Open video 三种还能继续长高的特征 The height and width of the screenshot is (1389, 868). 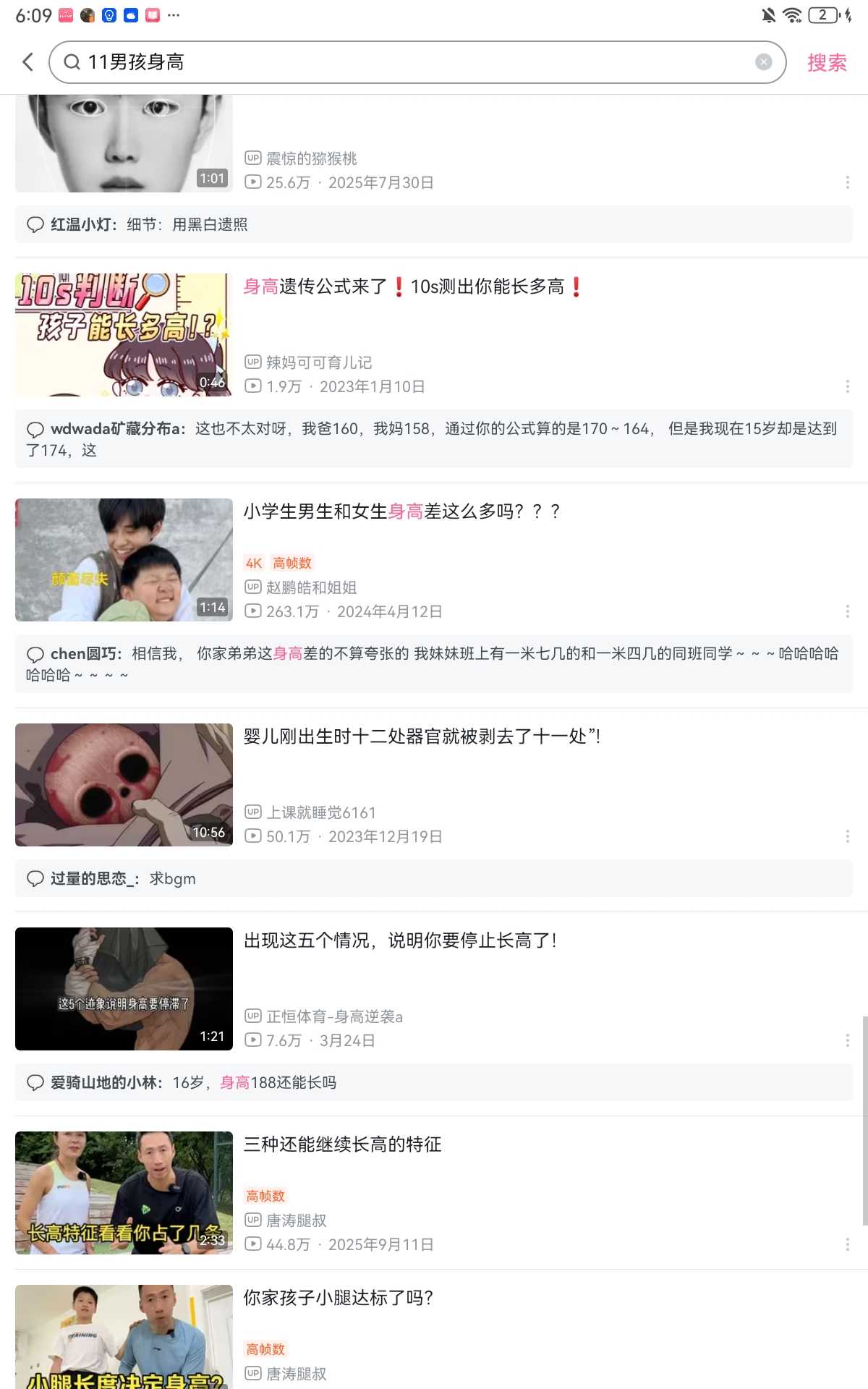point(342,1145)
